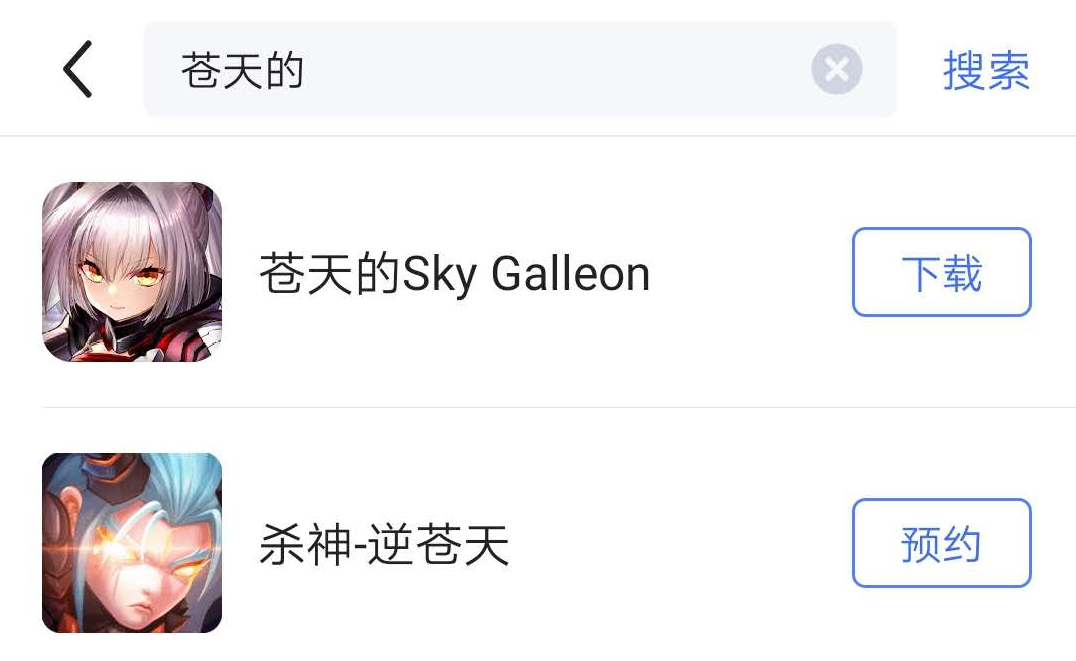This screenshot has width=1076, height=661.
Task: Tap the 搜索 button to search
Action: point(985,70)
